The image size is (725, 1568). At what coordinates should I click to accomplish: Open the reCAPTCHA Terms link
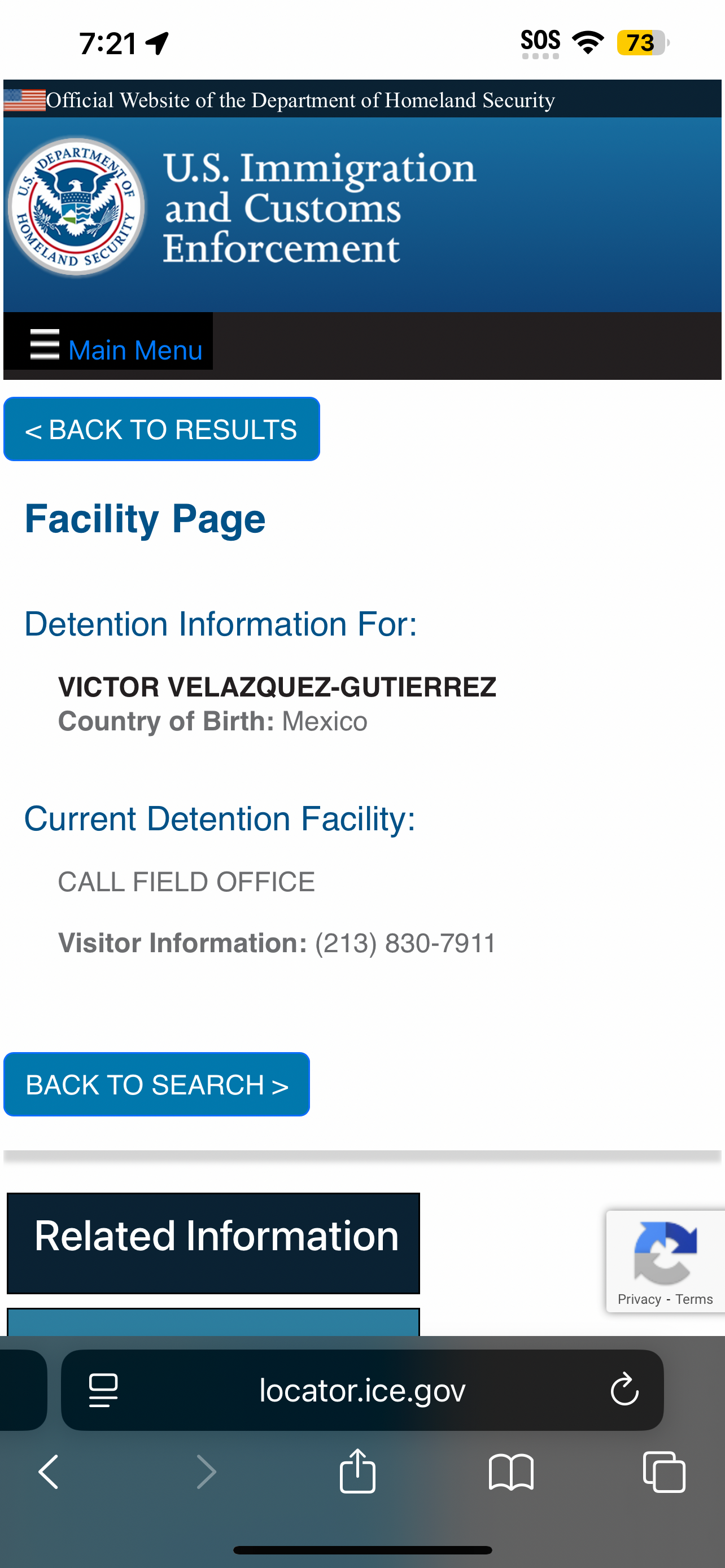694,1299
